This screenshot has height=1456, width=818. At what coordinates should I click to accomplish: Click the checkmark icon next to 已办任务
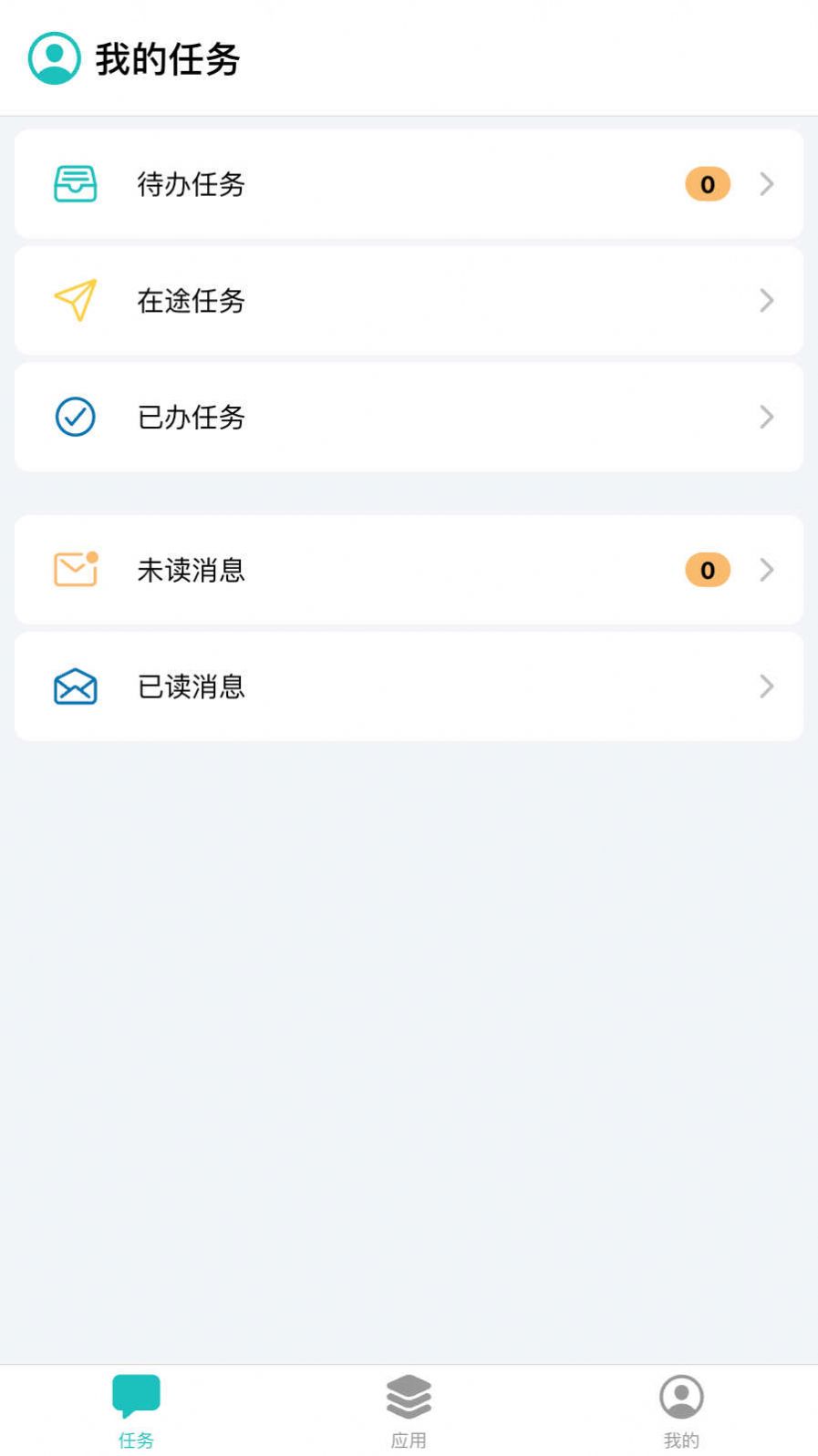click(74, 417)
